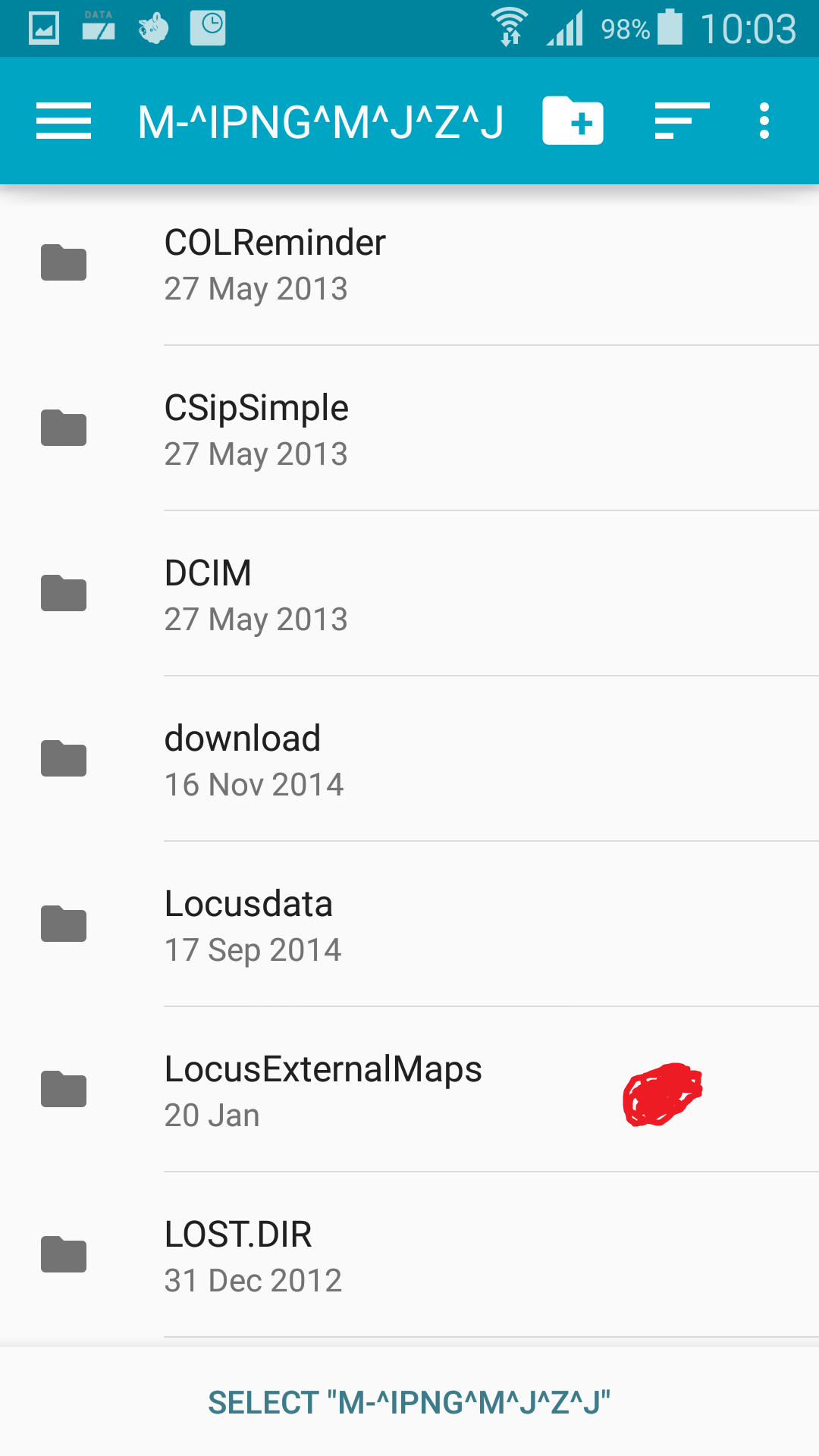Open the overflow menu
This screenshot has width=819, height=1456.
click(764, 121)
